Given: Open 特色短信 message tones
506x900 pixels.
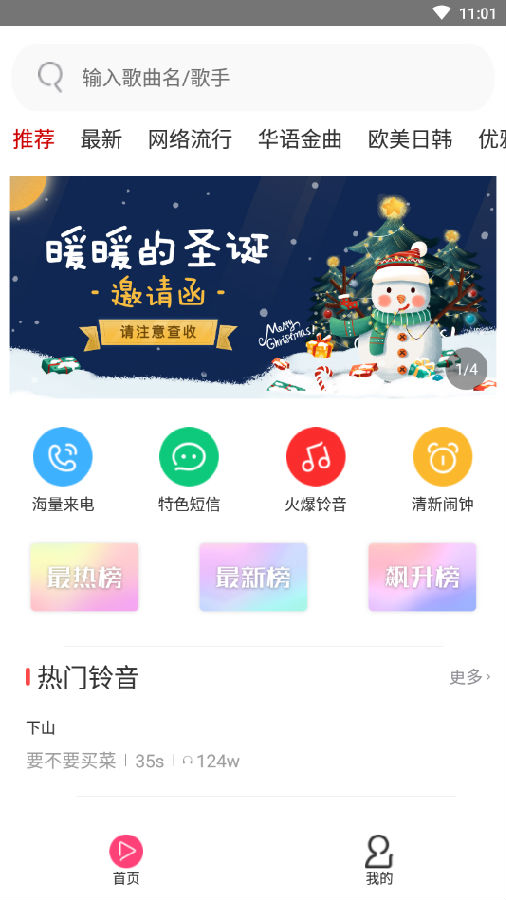Looking at the screenshot, I should point(189,470).
